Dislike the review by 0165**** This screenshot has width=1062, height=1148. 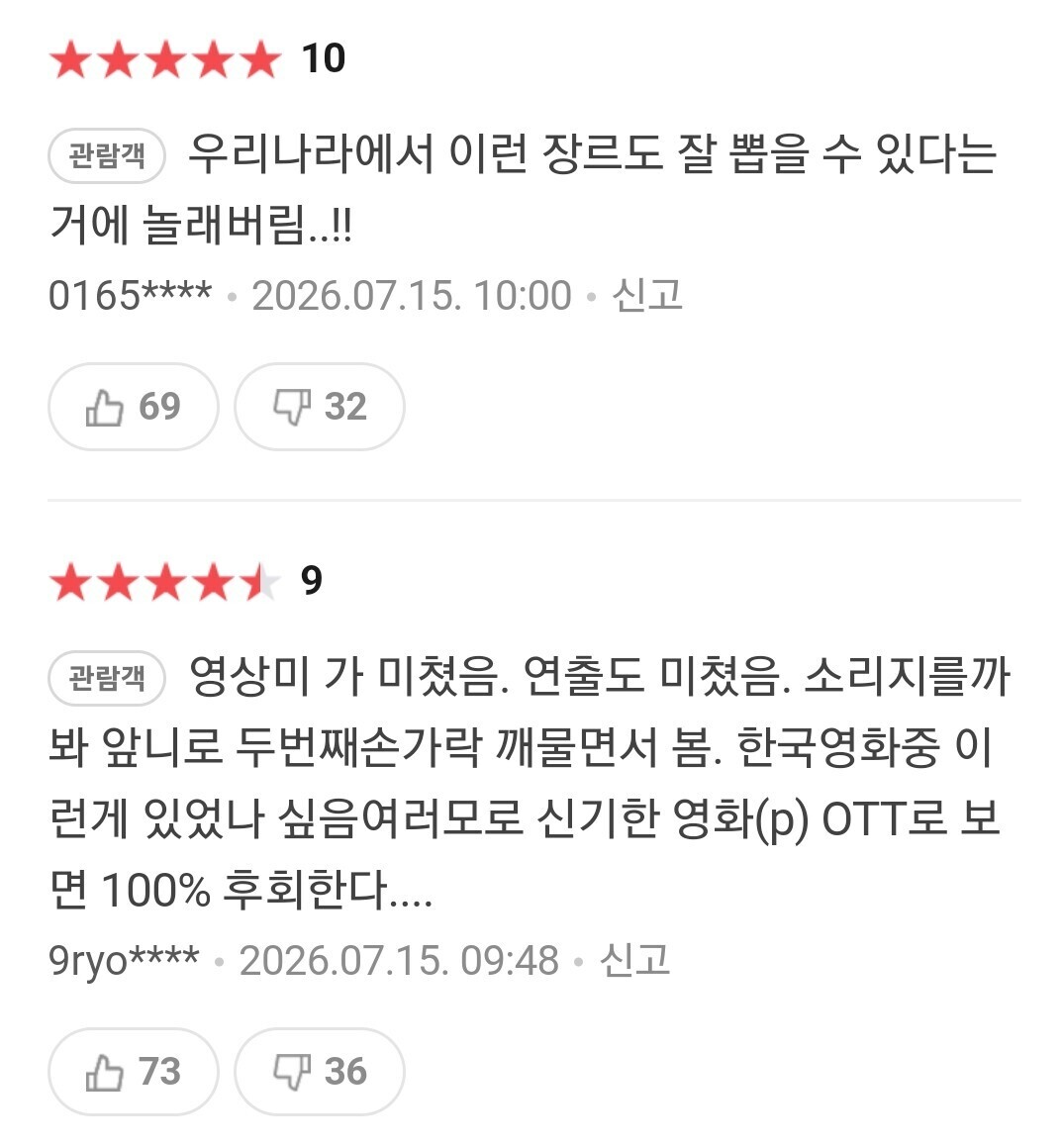click(320, 407)
